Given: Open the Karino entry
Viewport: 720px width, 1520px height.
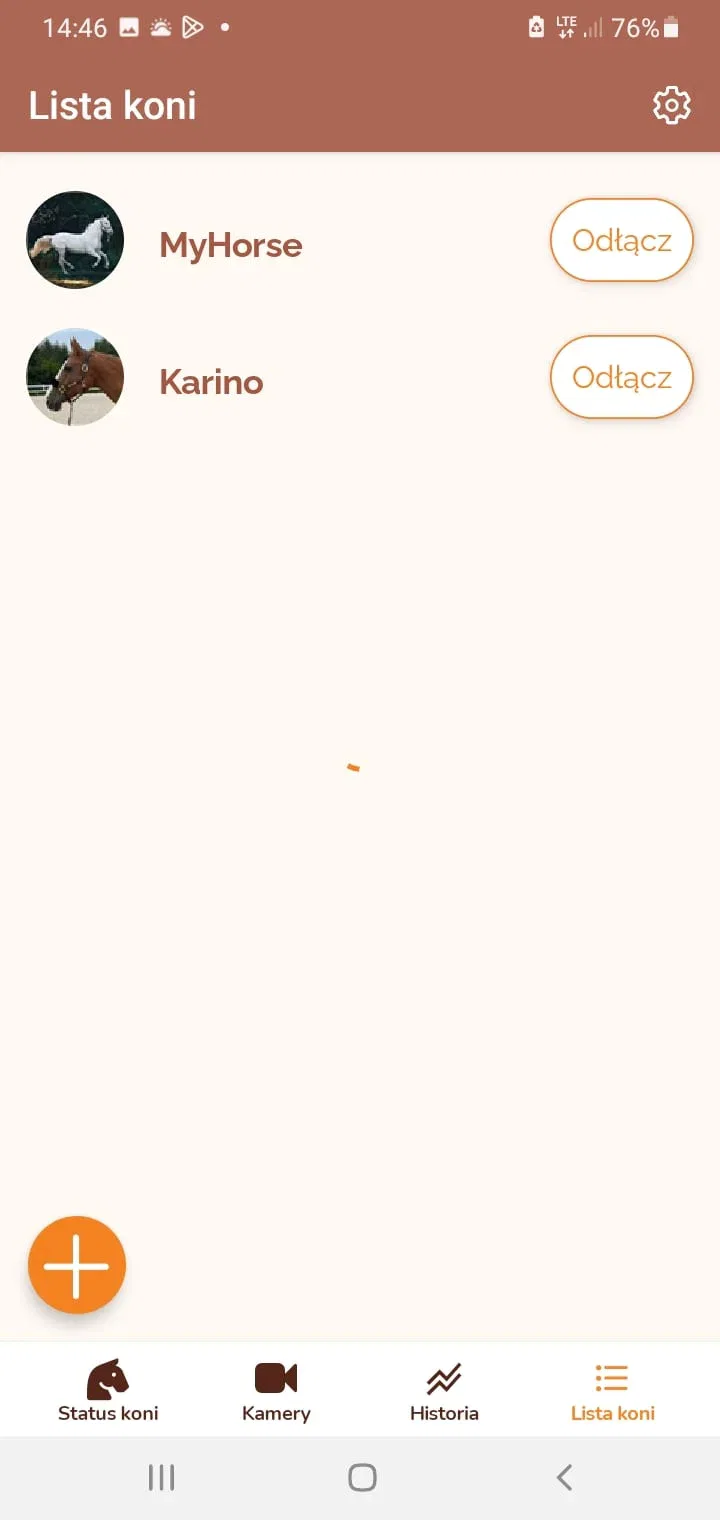Looking at the screenshot, I should tap(211, 382).
